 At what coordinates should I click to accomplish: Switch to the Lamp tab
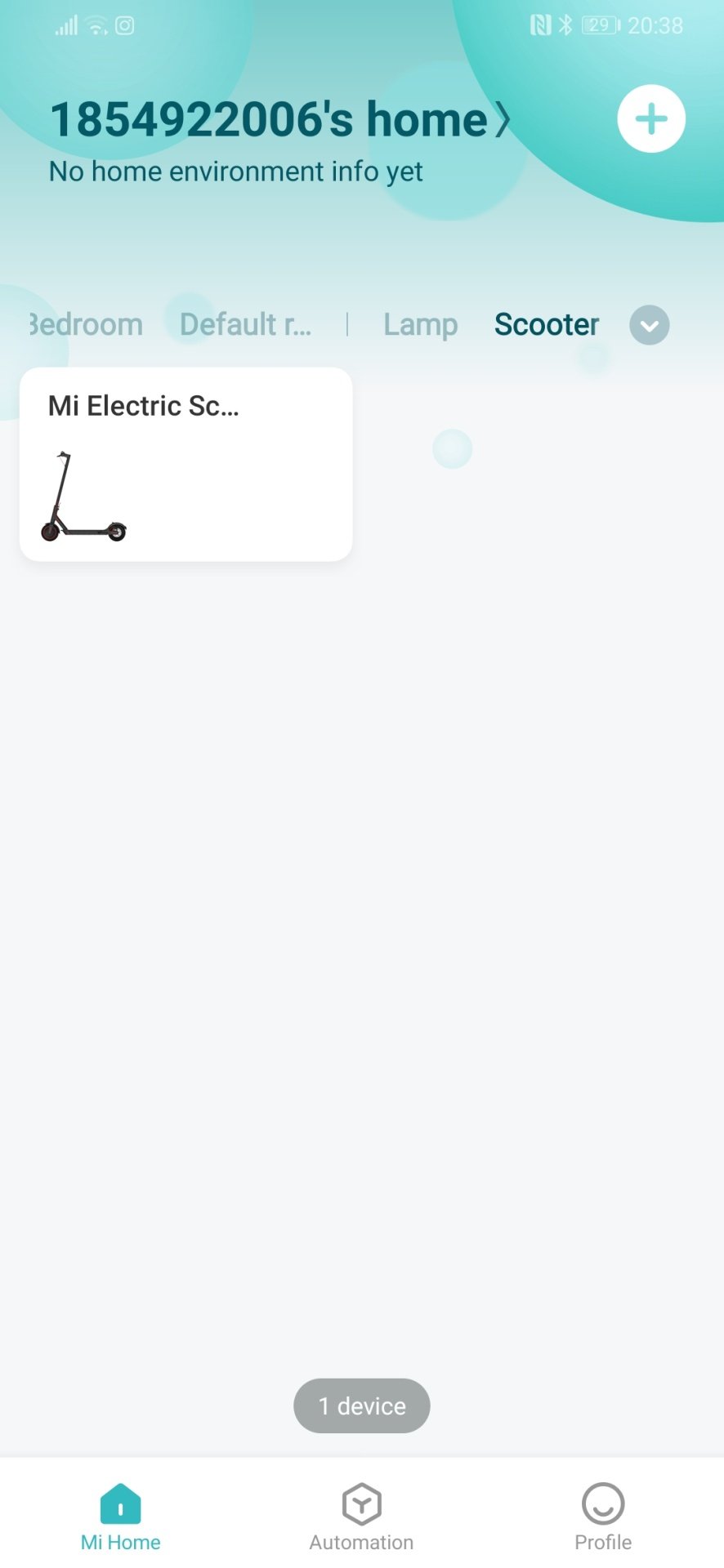[421, 325]
